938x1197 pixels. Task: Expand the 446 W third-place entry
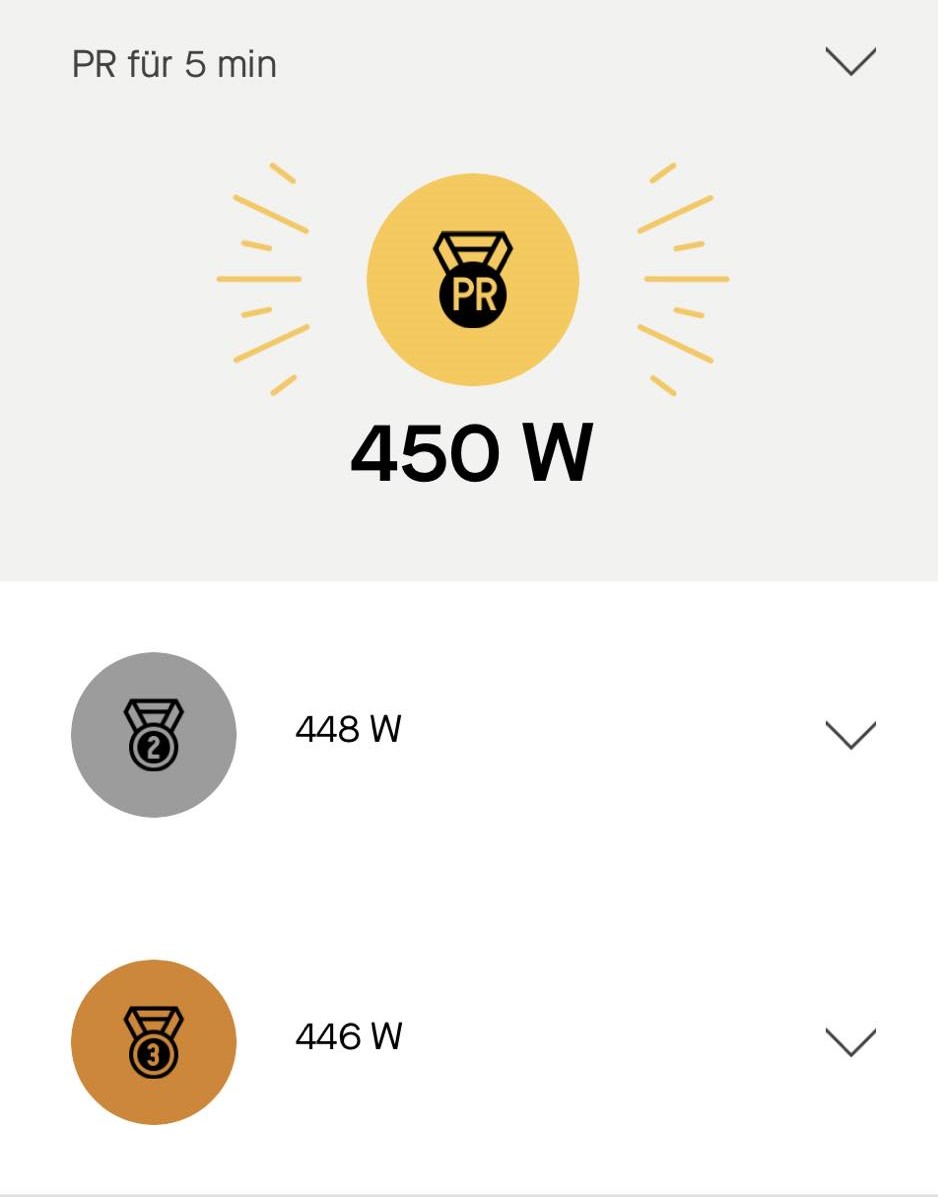pos(850,1042)
